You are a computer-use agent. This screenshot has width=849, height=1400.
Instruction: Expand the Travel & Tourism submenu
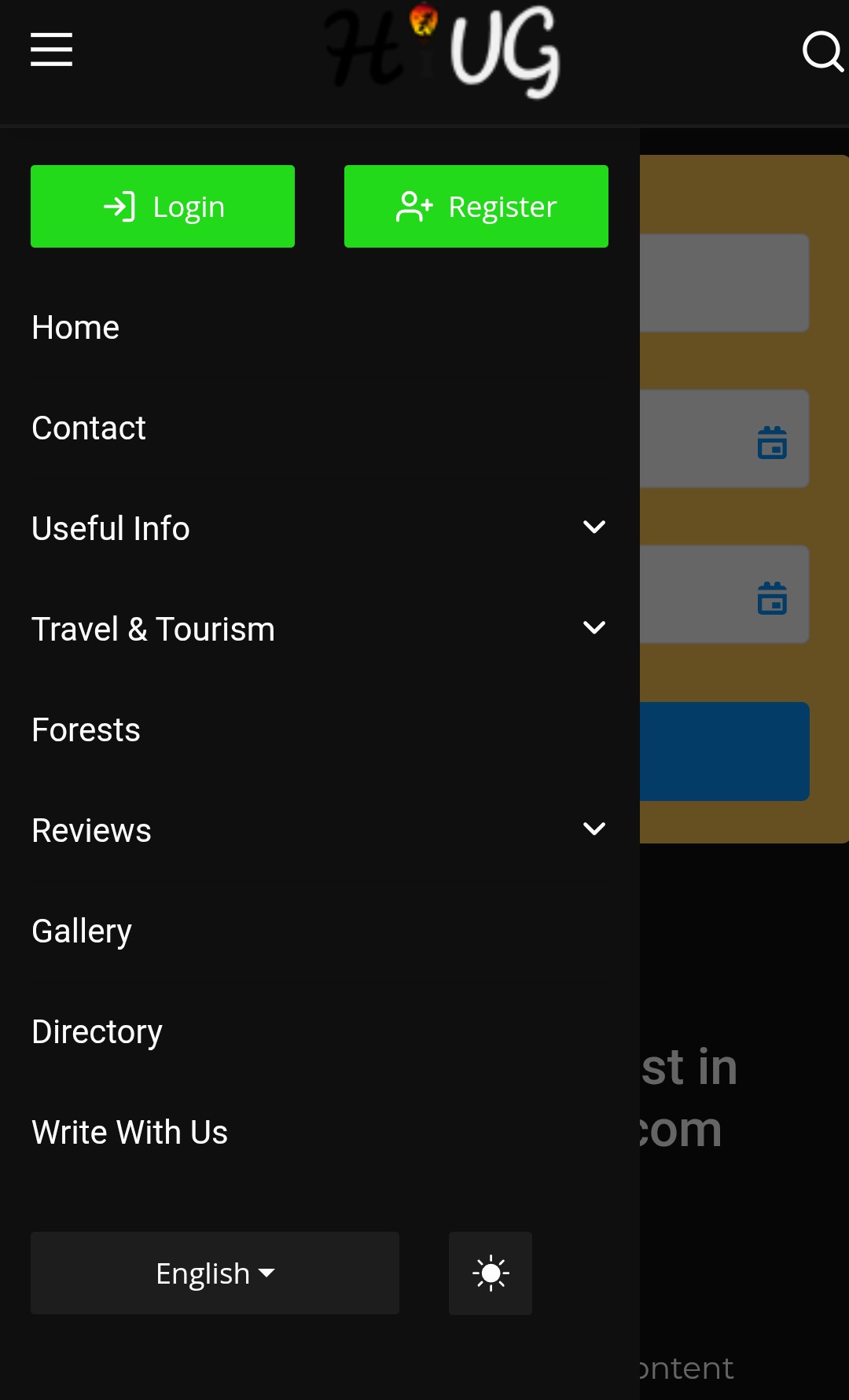coord(594,628)
